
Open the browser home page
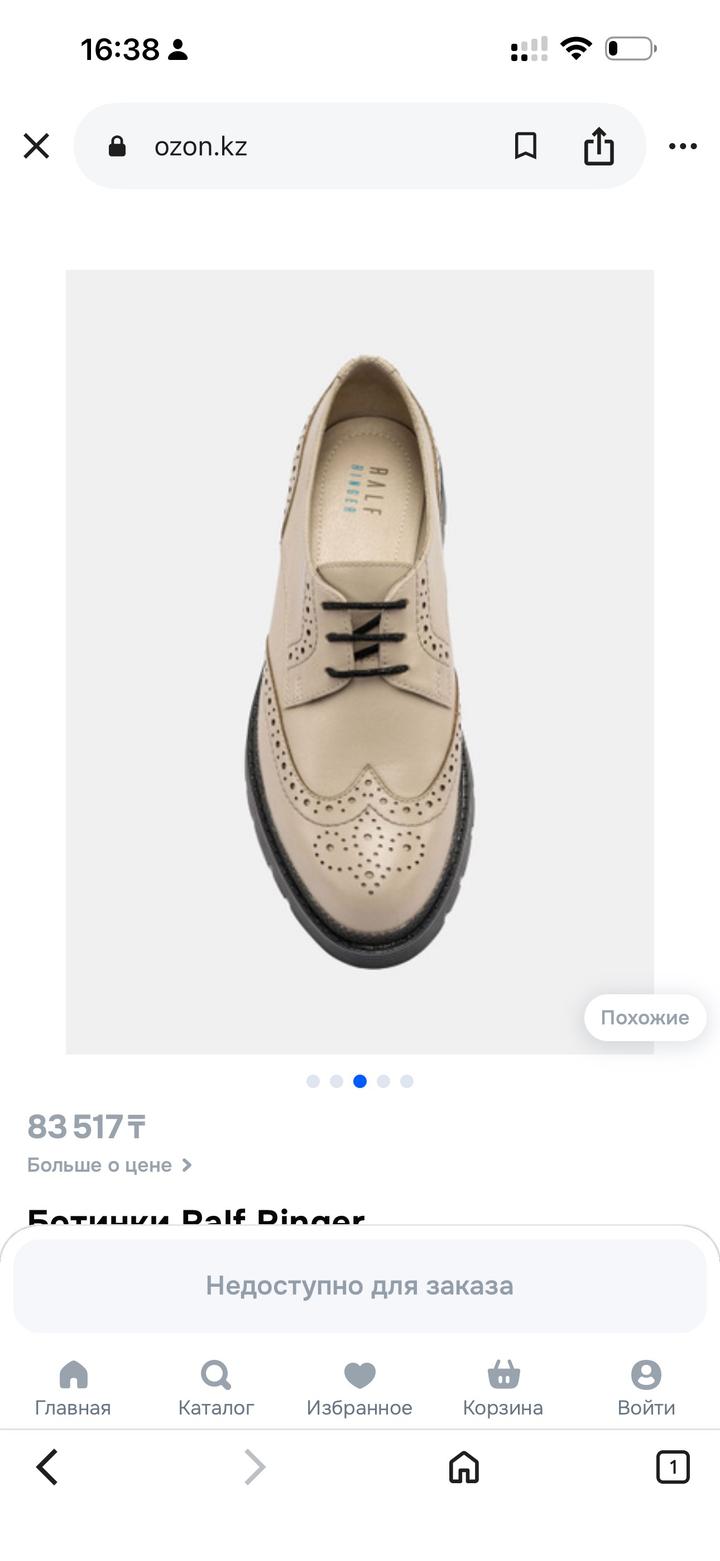click(x=463, y=1467)
